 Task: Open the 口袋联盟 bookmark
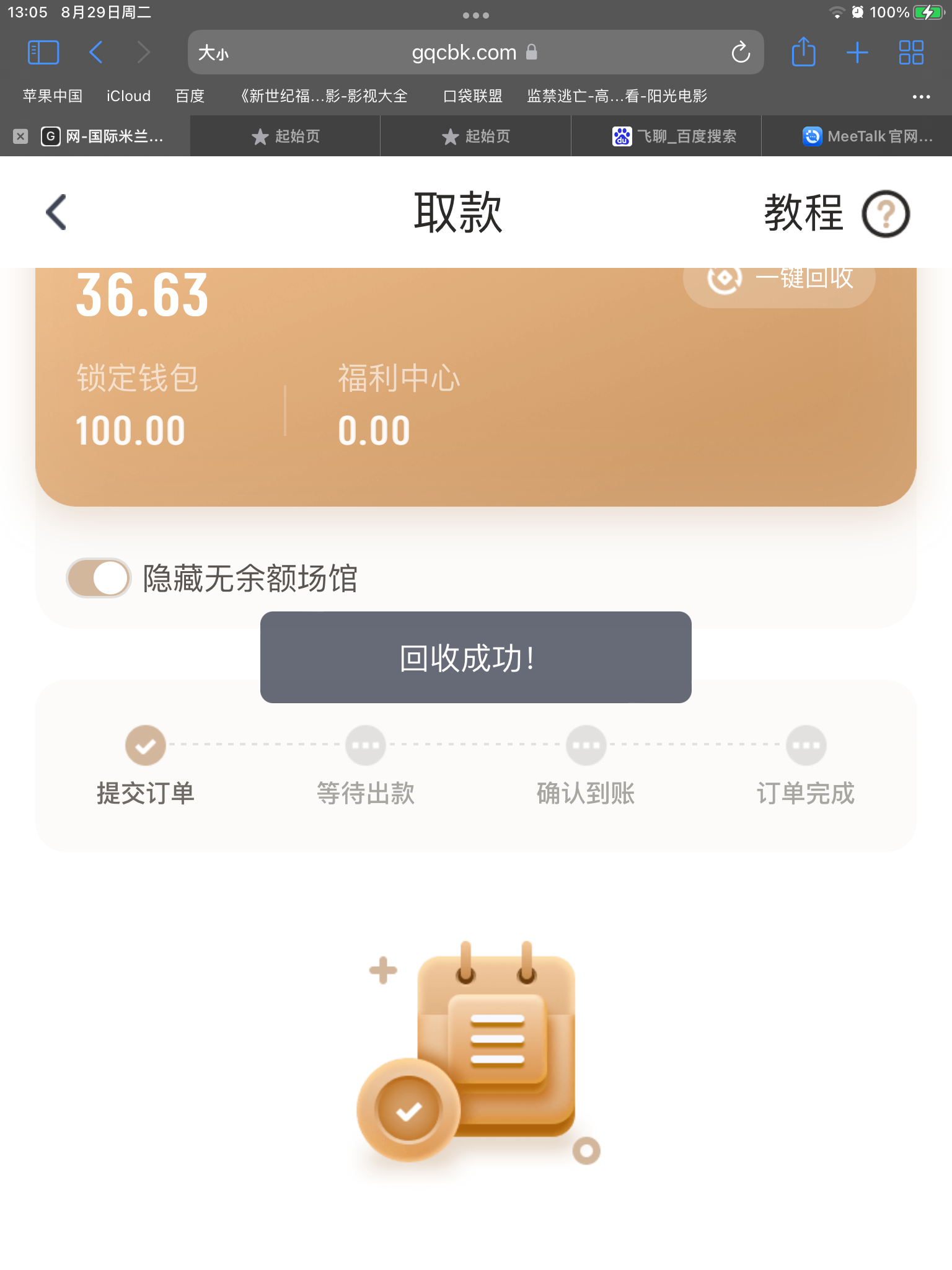(x=473, y=96)
